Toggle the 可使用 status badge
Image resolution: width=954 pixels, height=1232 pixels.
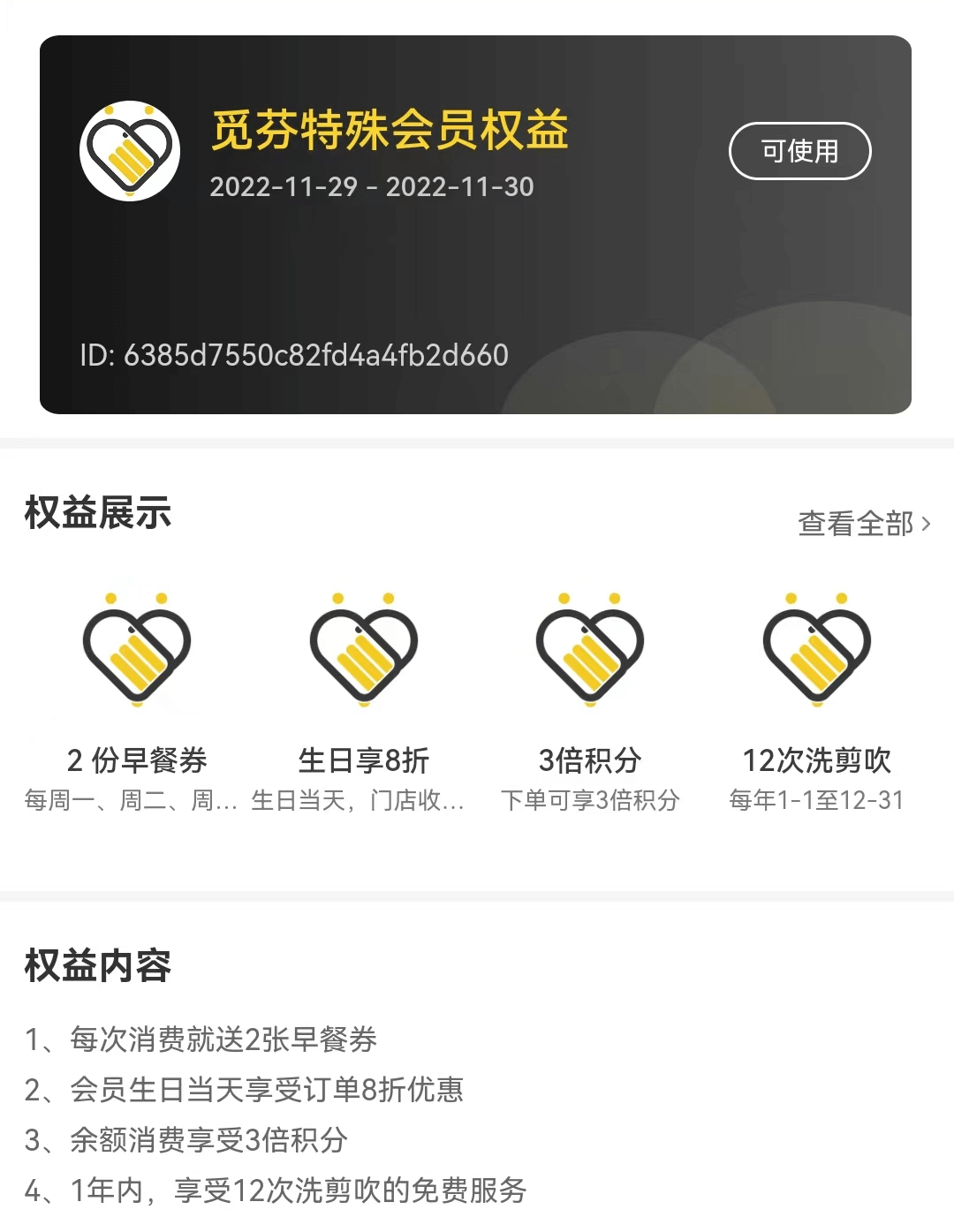click(799, 152)
